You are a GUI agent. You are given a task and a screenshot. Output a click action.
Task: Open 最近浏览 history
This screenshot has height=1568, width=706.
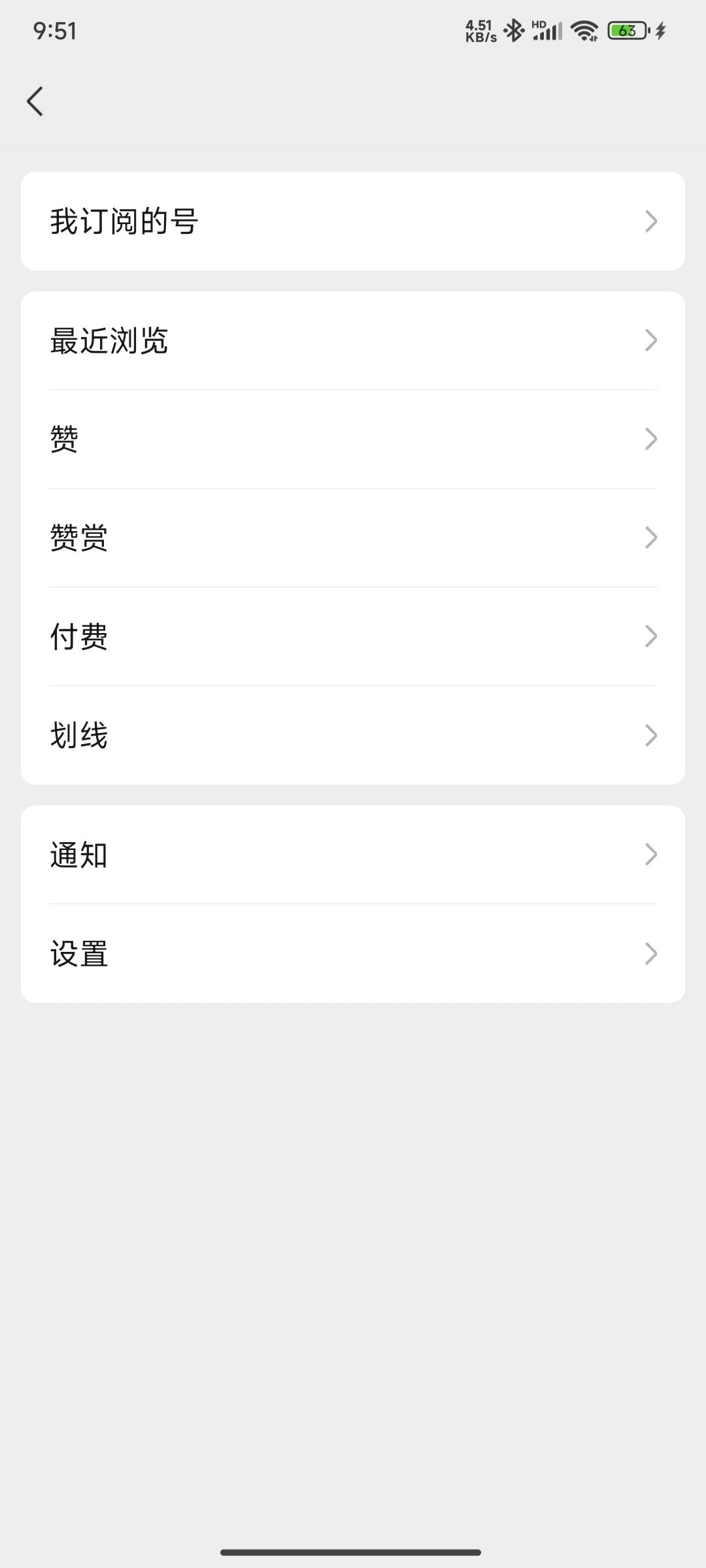353,340
